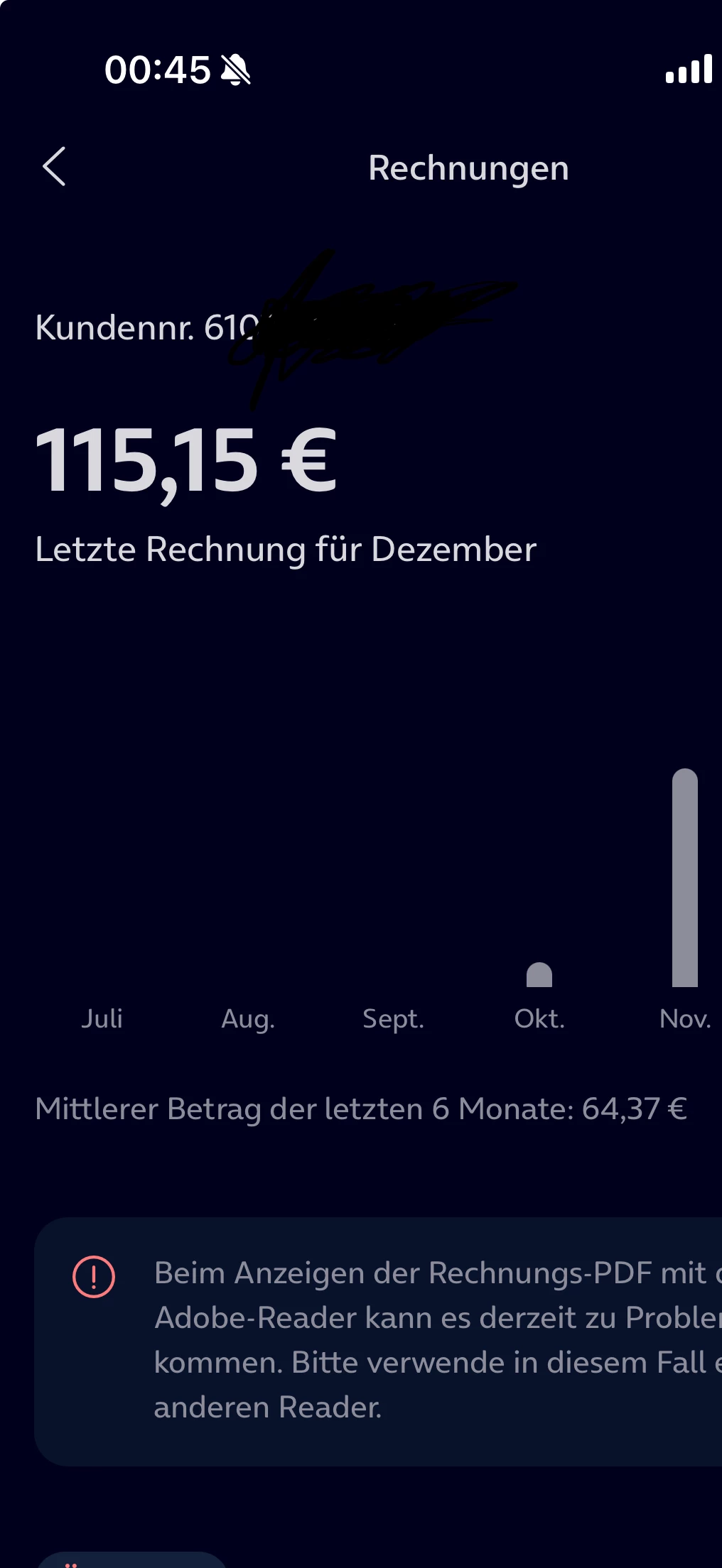Go back from the Rechnungen screen
Viewport: 722px width, 1568px height.
(x=54, y=167)
